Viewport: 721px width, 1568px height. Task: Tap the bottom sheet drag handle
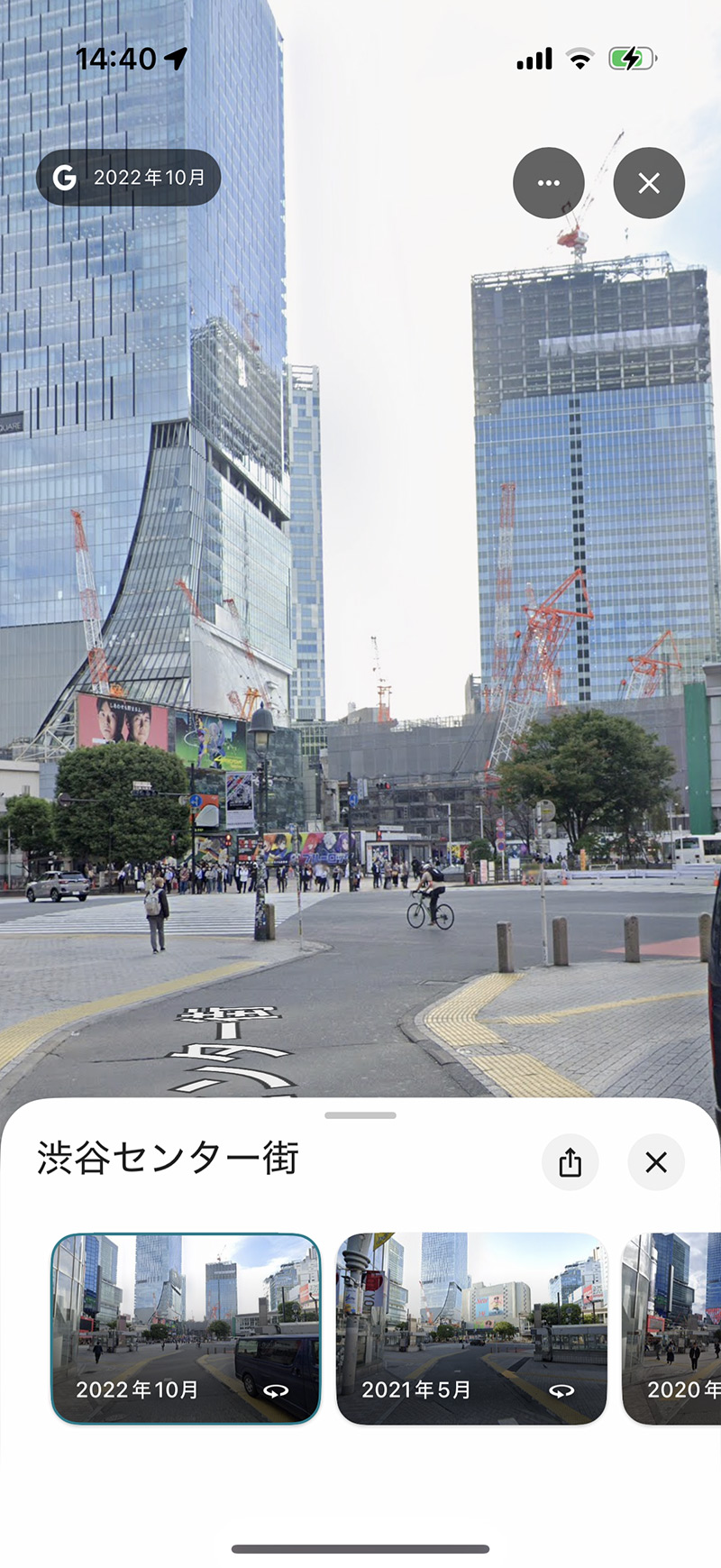tap(360, 1114)
